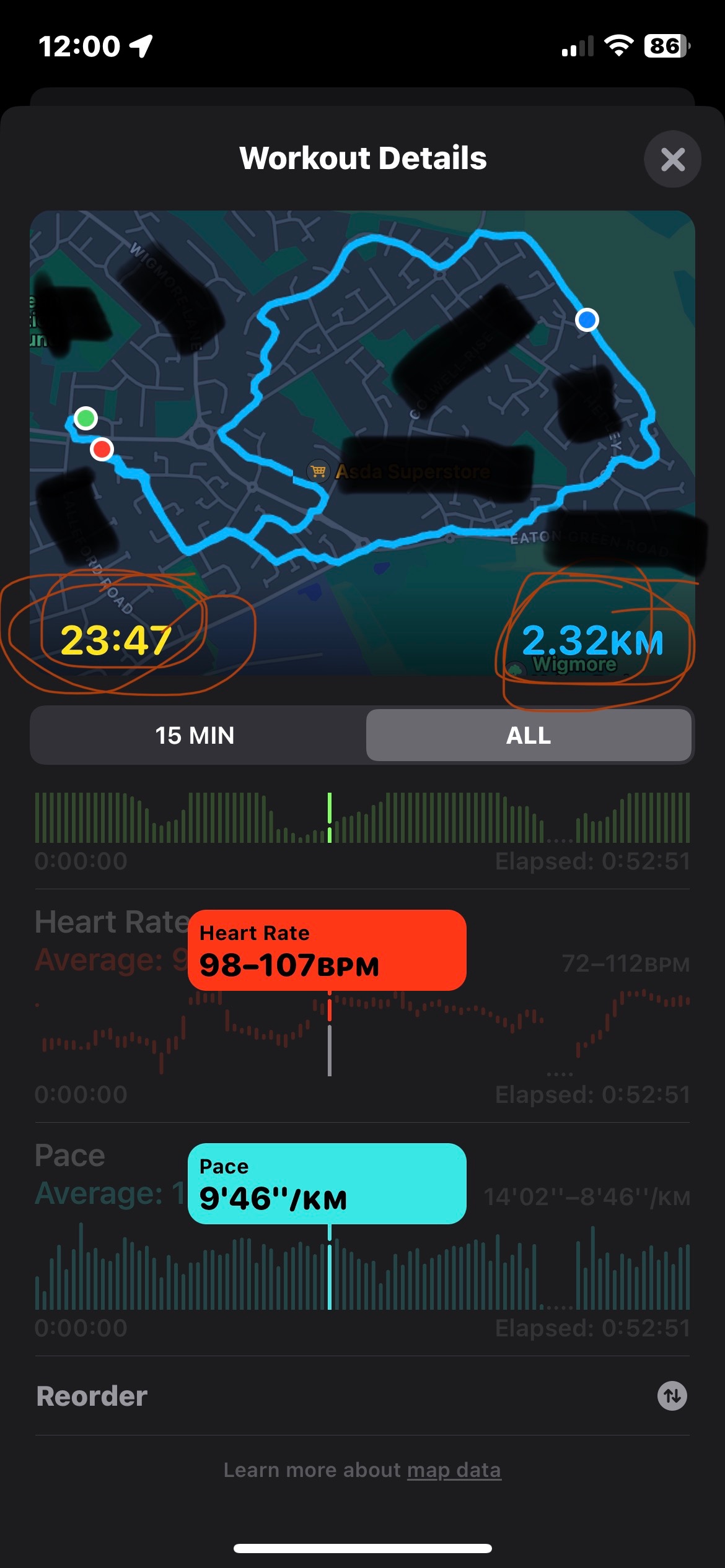Switch to the 15 MIN view
Screen dimensions: 725x1568
tap(195, 735)
